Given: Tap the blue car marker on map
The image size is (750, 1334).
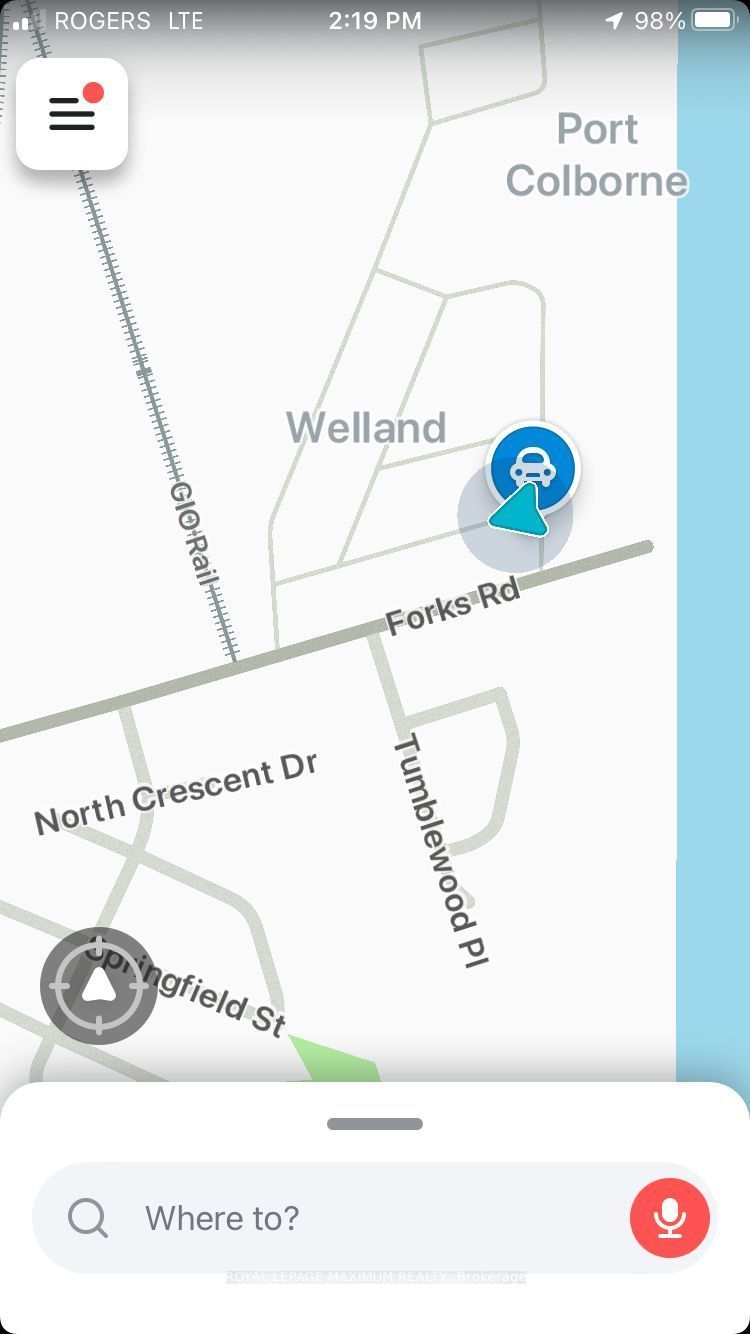Looking at the screenshot, I should pos(532,467).
